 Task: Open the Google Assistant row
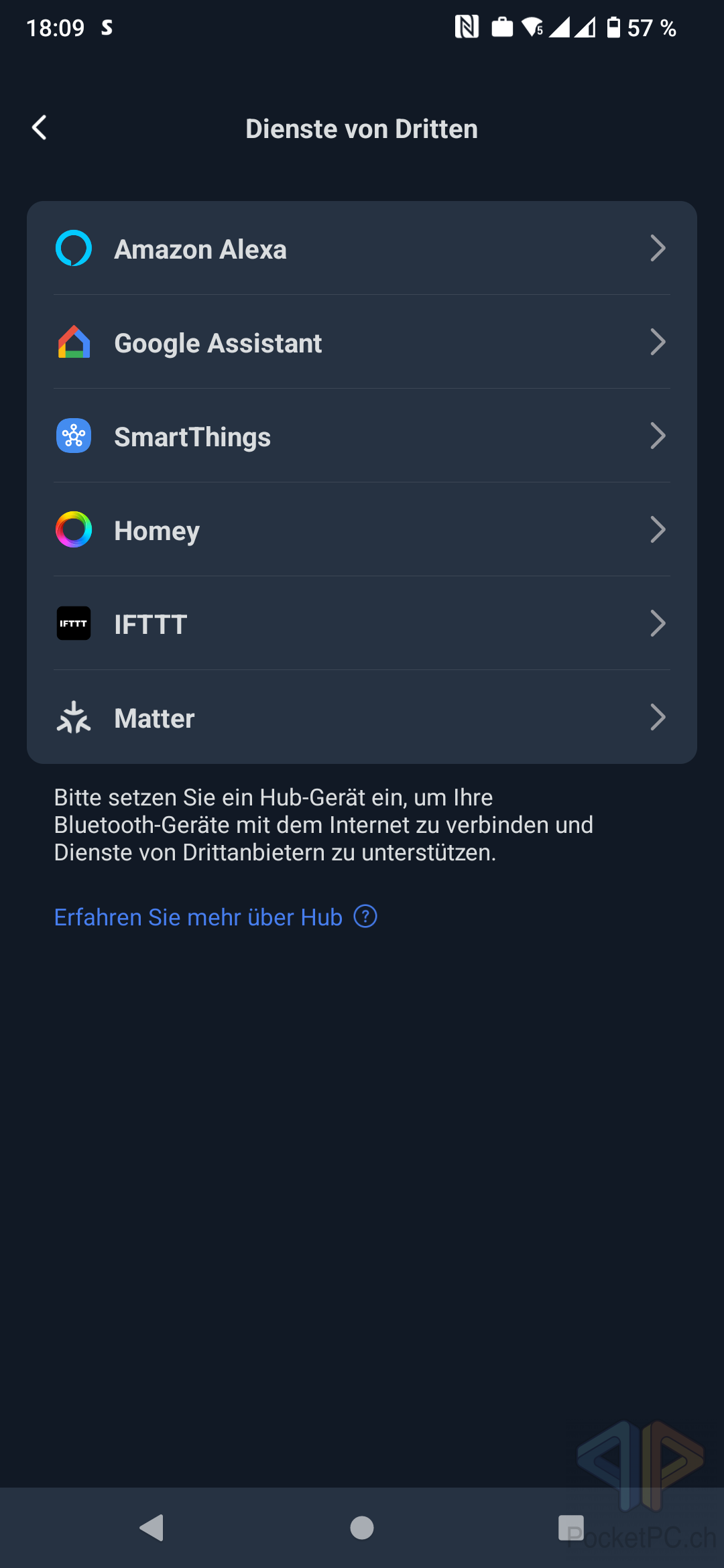362,342
